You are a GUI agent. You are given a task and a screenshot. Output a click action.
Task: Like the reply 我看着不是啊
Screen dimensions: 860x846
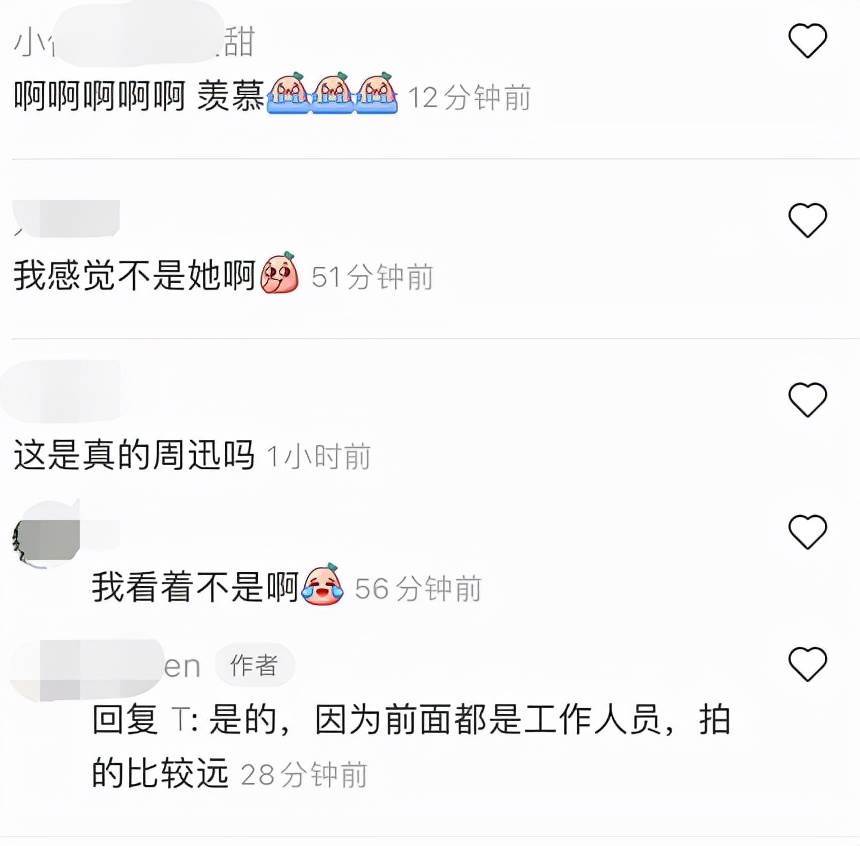click(808, 532)
